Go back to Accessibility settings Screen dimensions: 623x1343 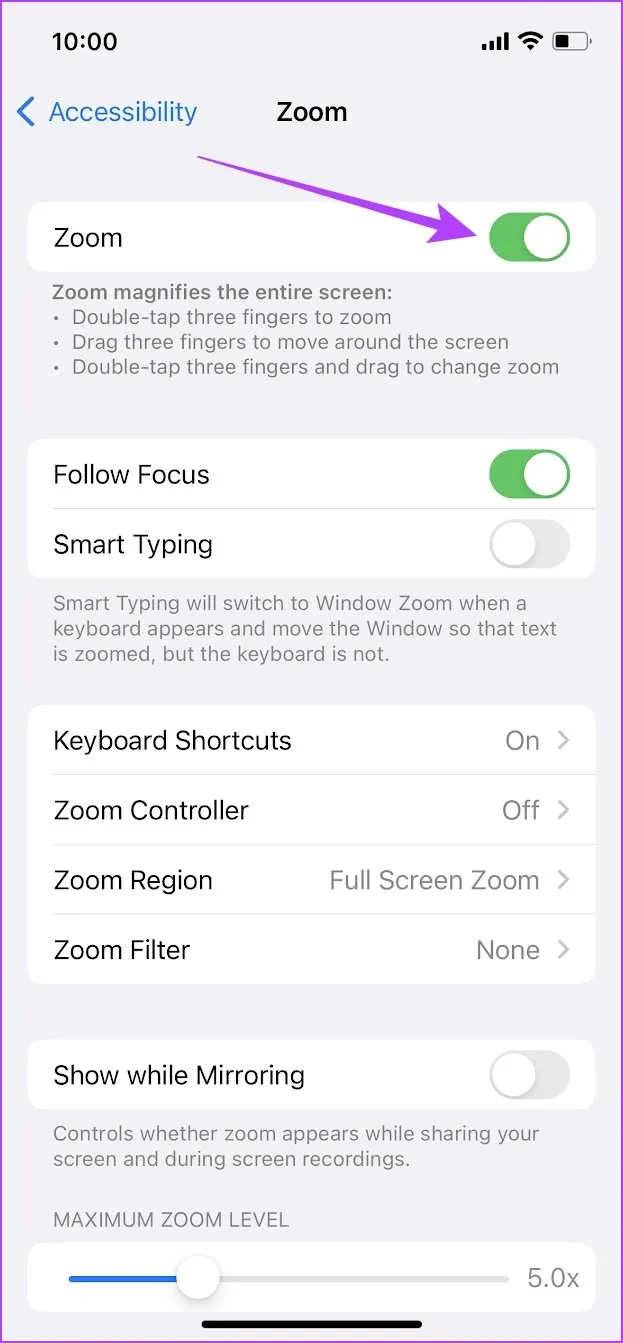107,112
